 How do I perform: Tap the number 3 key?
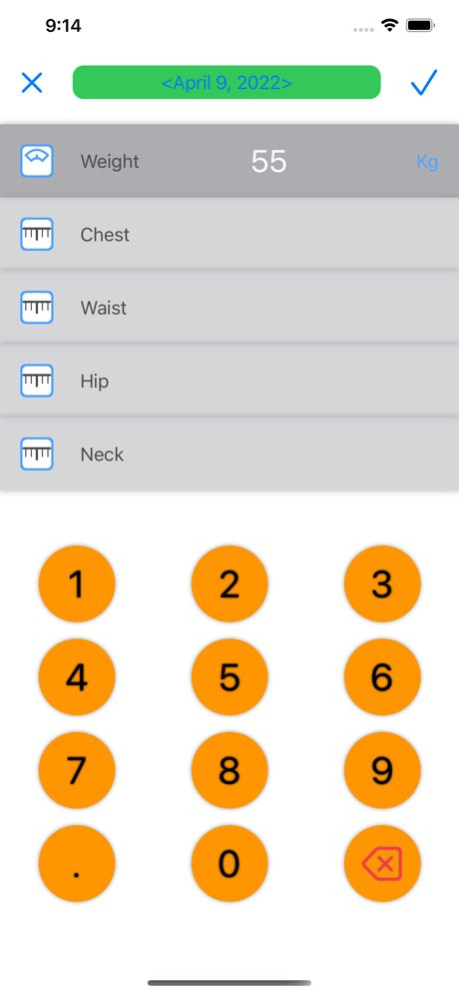[382, 584]
